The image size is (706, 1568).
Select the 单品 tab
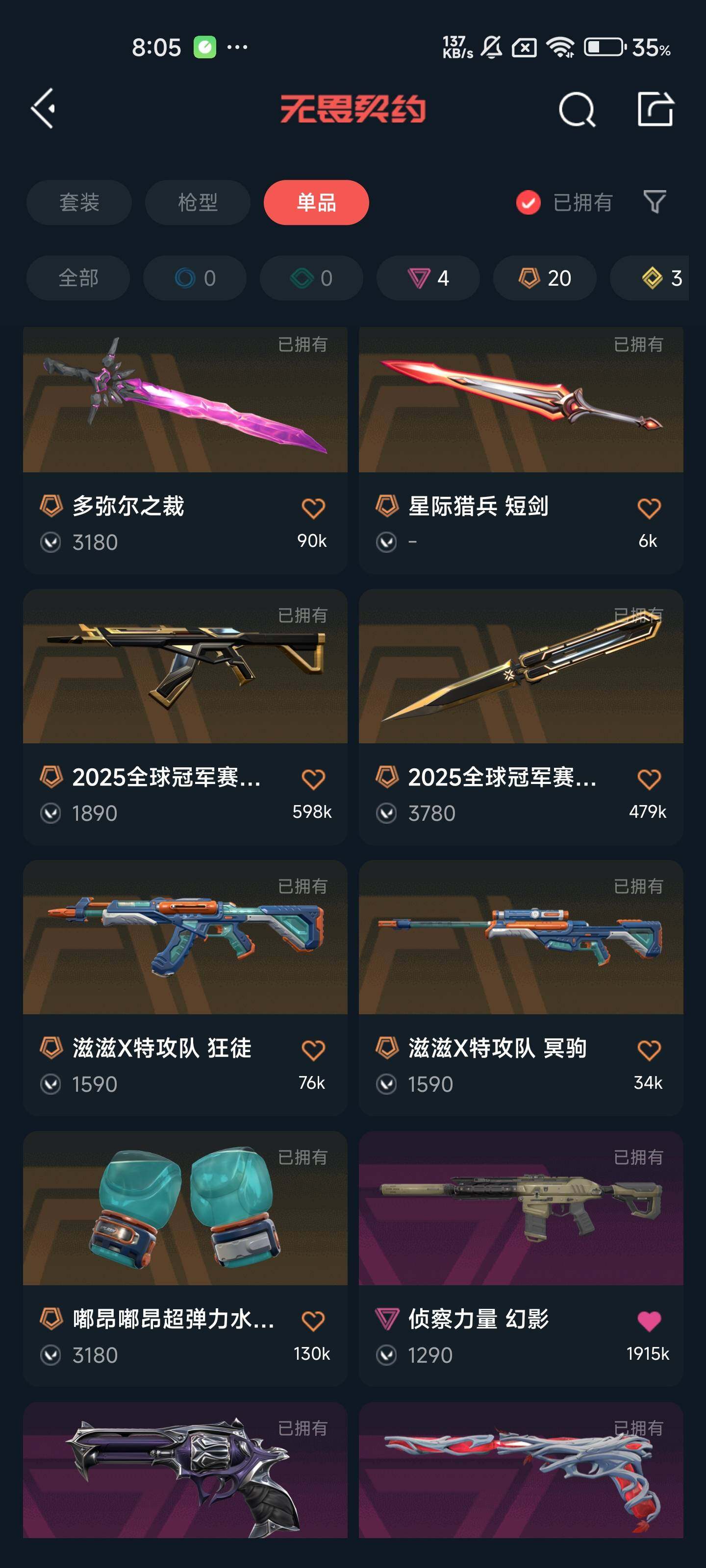click(x=316, y=202)
